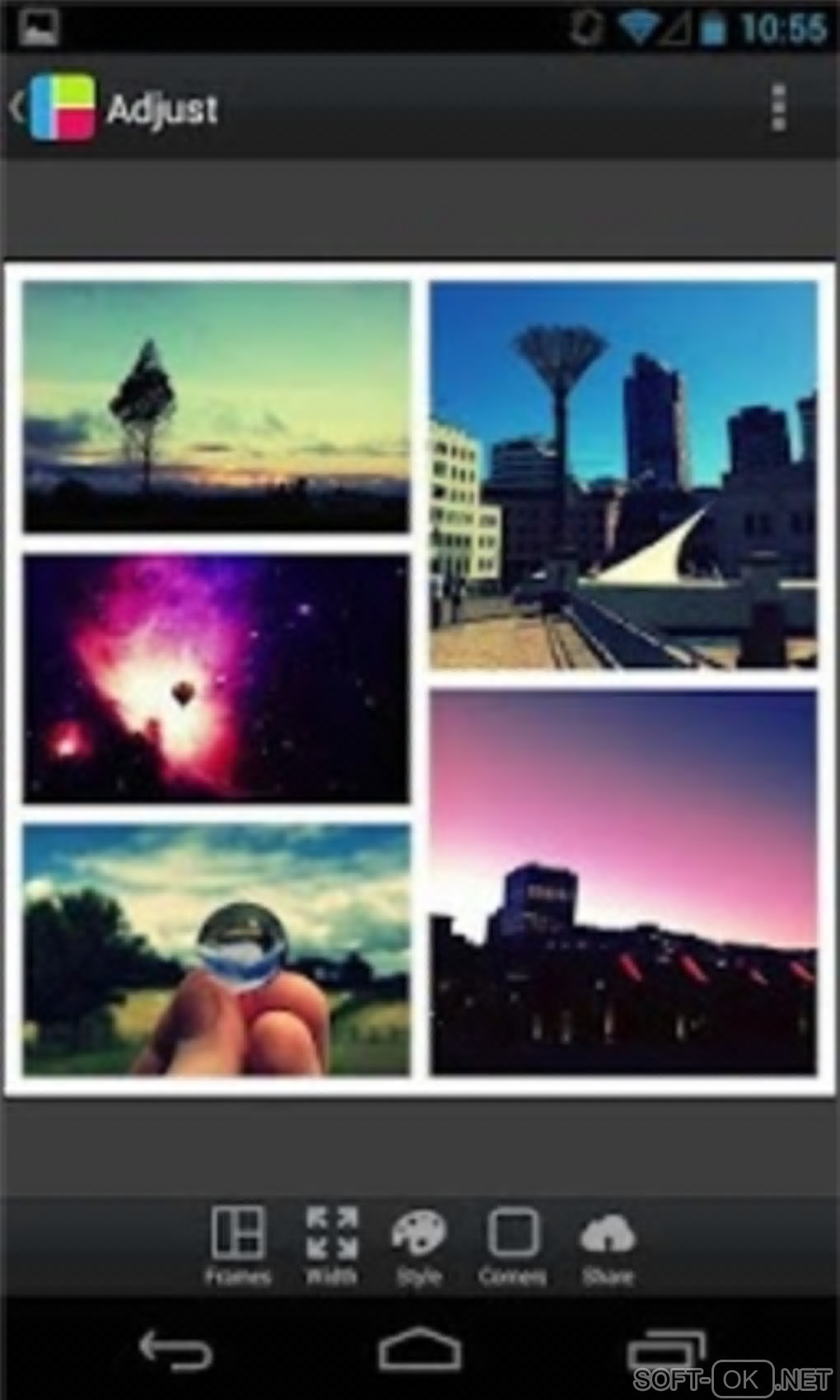840x1400 pixels.
Task: Go to the home screen
Action: tap(419, 1350)
